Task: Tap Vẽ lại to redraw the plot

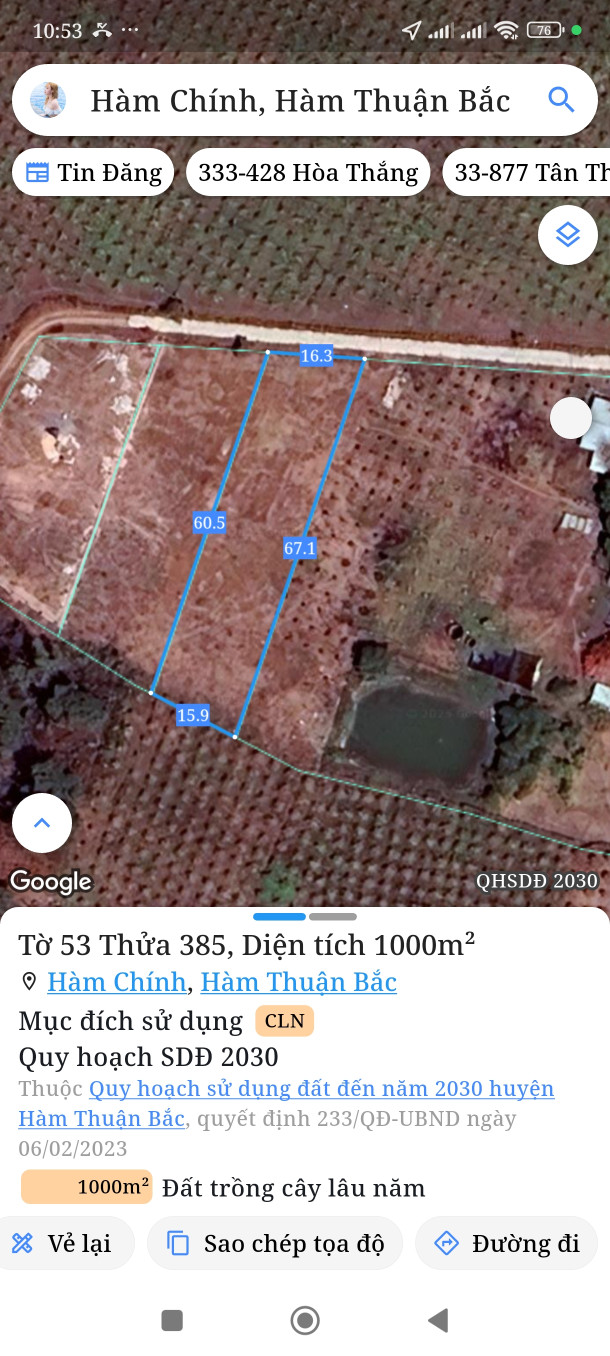Action: tap(63, 1243)
